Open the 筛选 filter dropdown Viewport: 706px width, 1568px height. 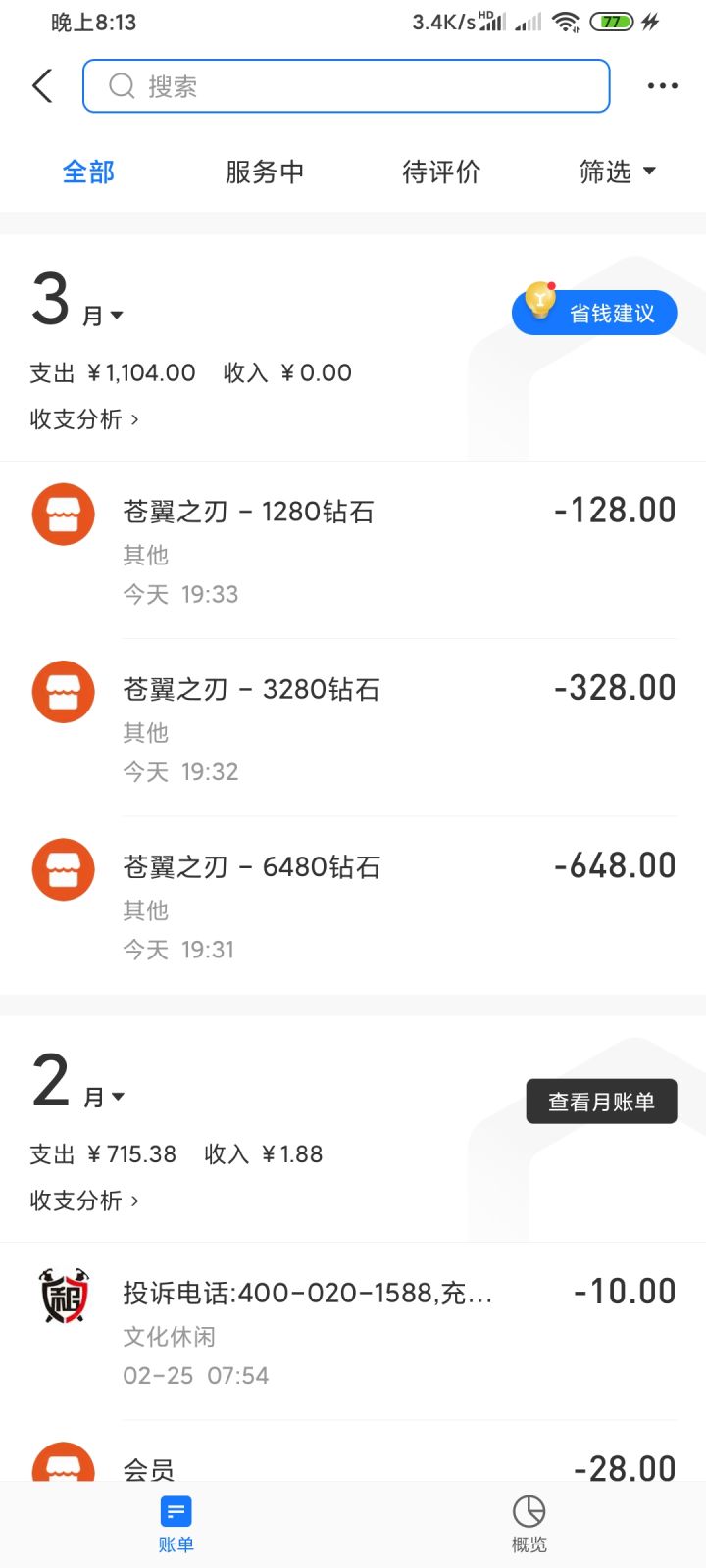coord(617,171)
